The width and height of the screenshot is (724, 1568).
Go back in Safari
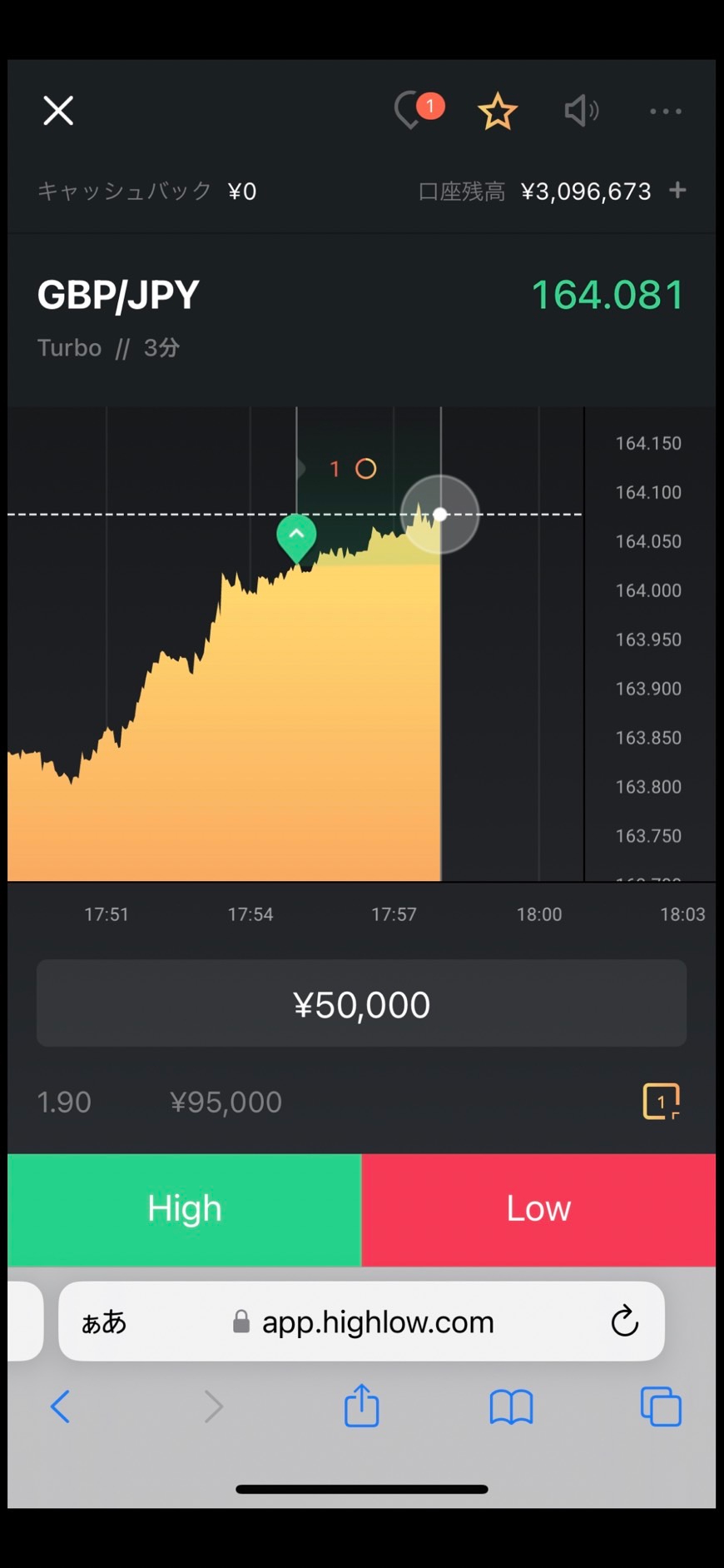[60, 1406]
